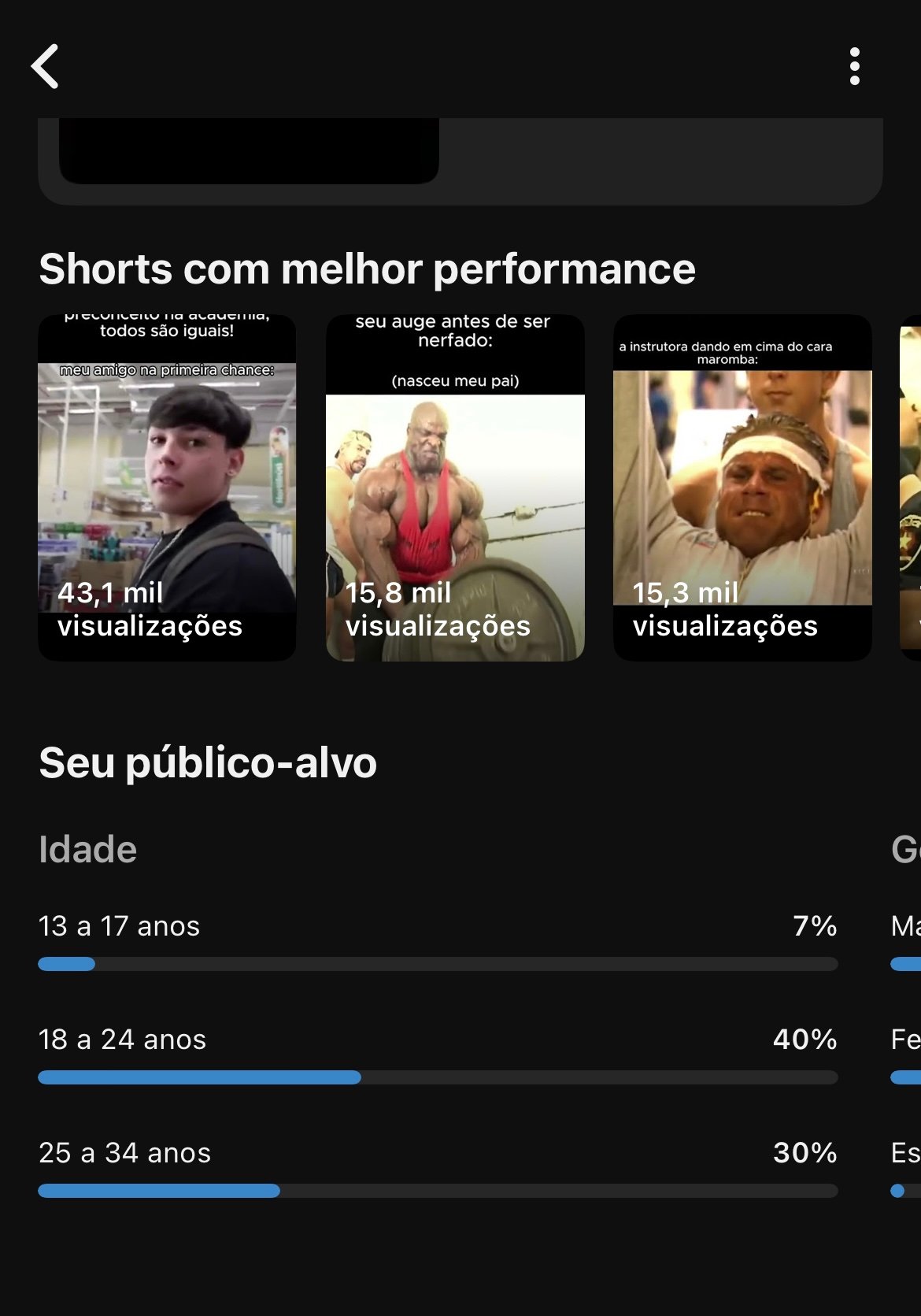Go back using the top arrow
The image size is (921, 1316).
coord(46,66)
